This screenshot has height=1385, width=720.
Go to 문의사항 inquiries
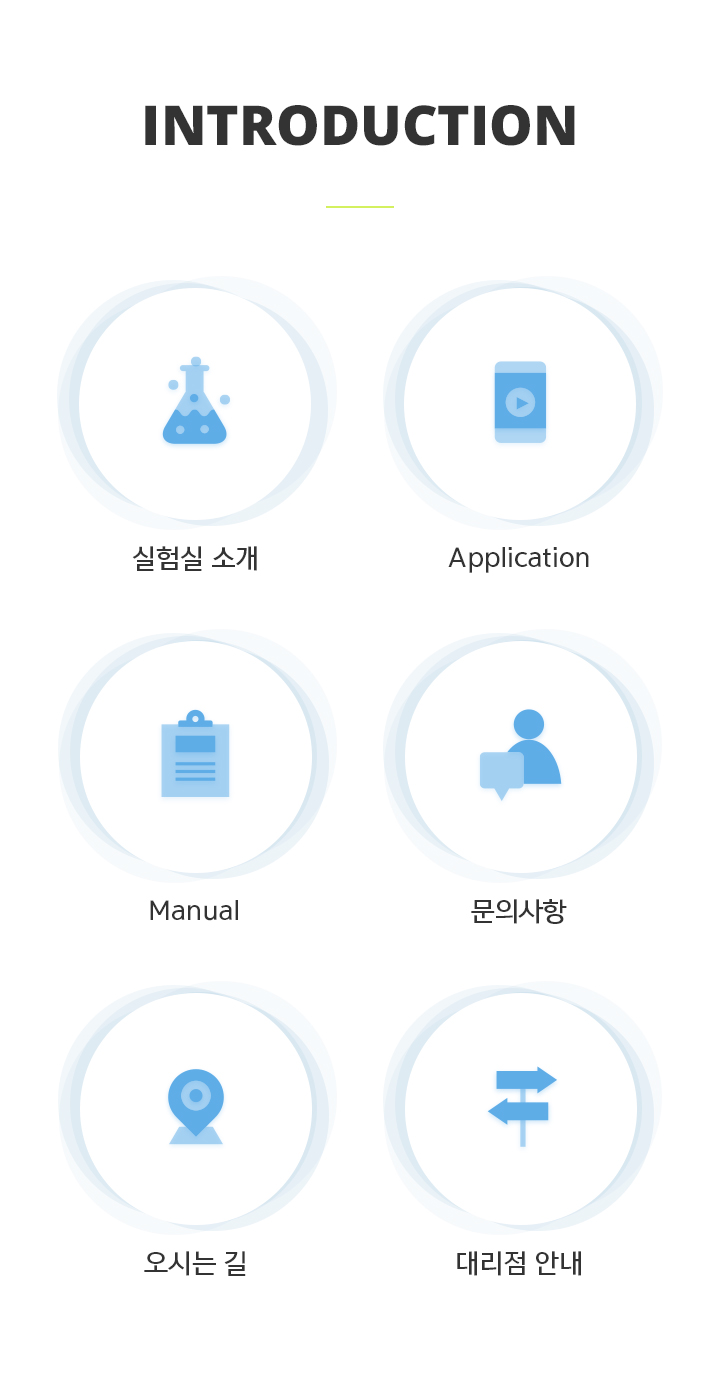519,911
